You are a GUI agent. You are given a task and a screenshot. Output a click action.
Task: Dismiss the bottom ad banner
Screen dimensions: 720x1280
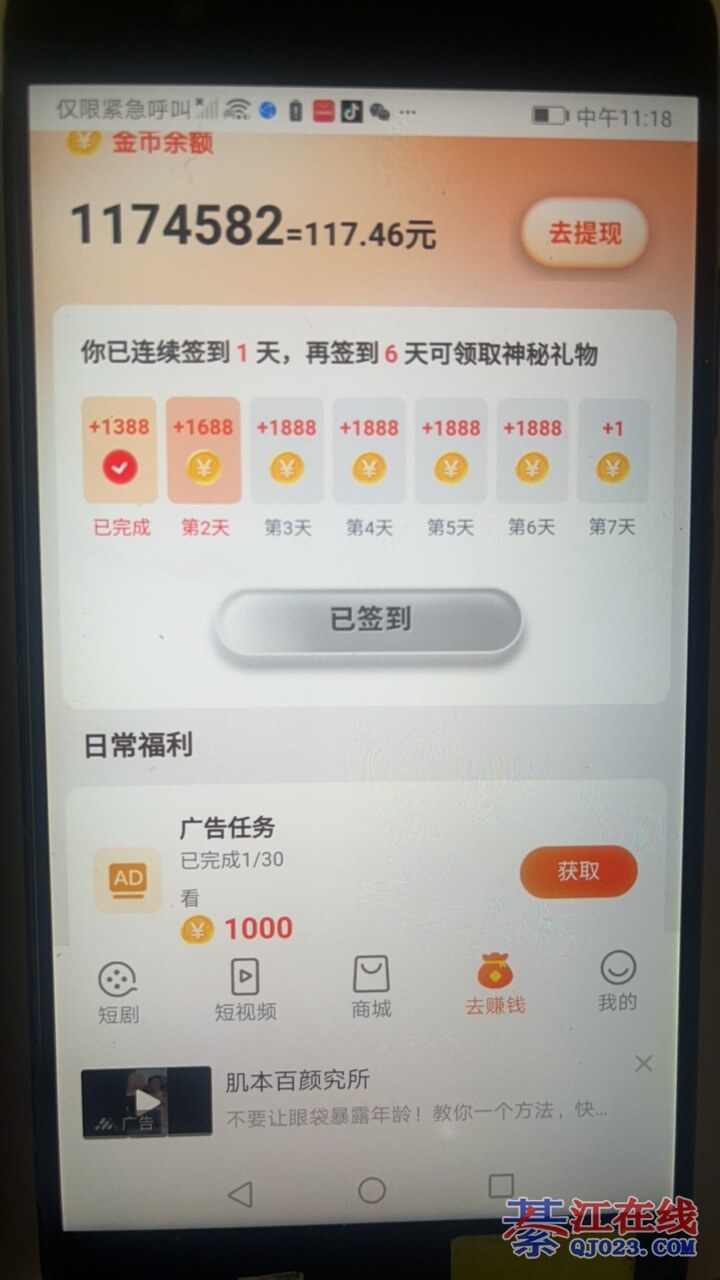click(x=644, y=1064)
